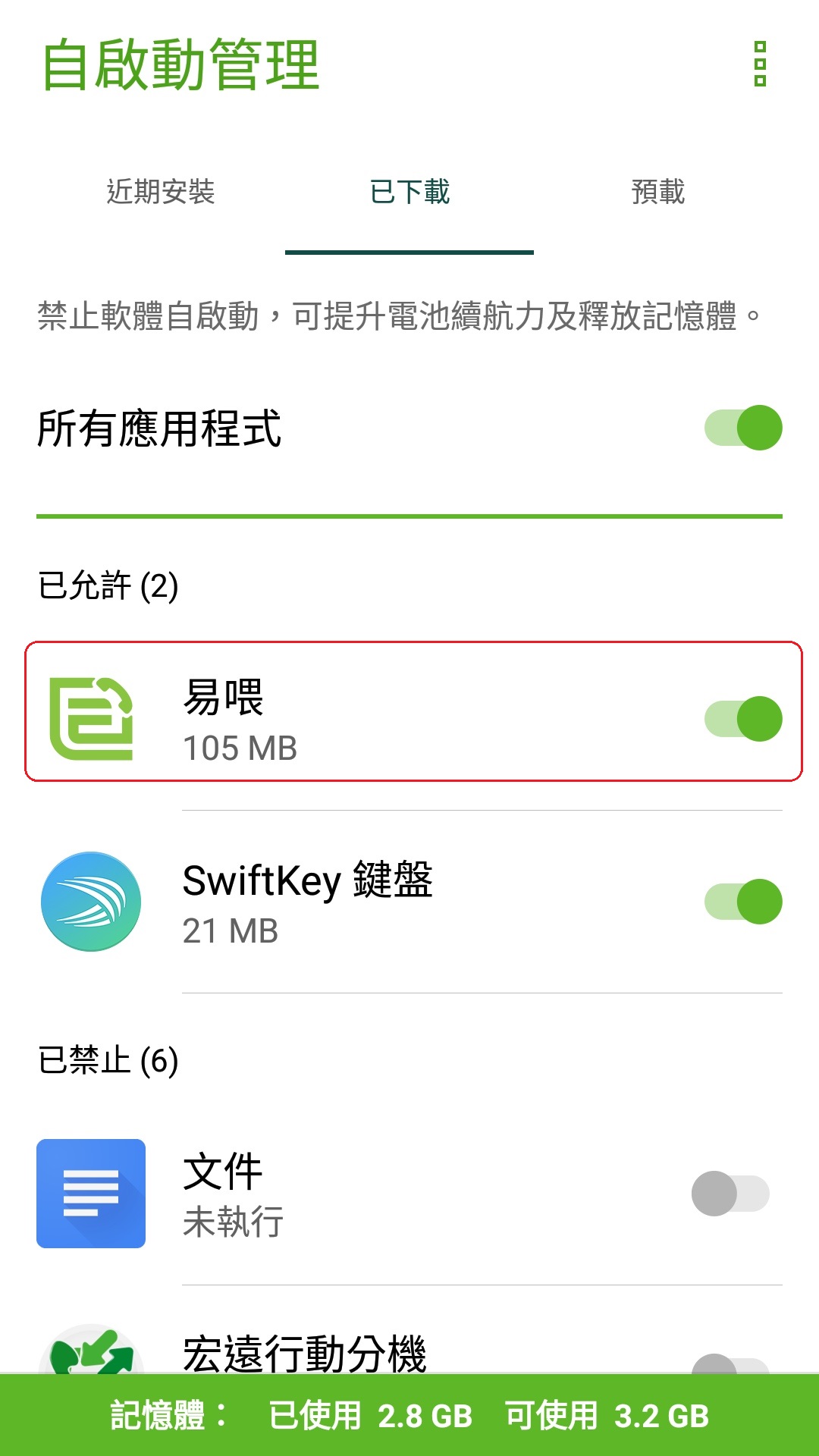Enable auto-start for 文件
The width and height of the screenshot is (819, 1456).
point(730,1194)
